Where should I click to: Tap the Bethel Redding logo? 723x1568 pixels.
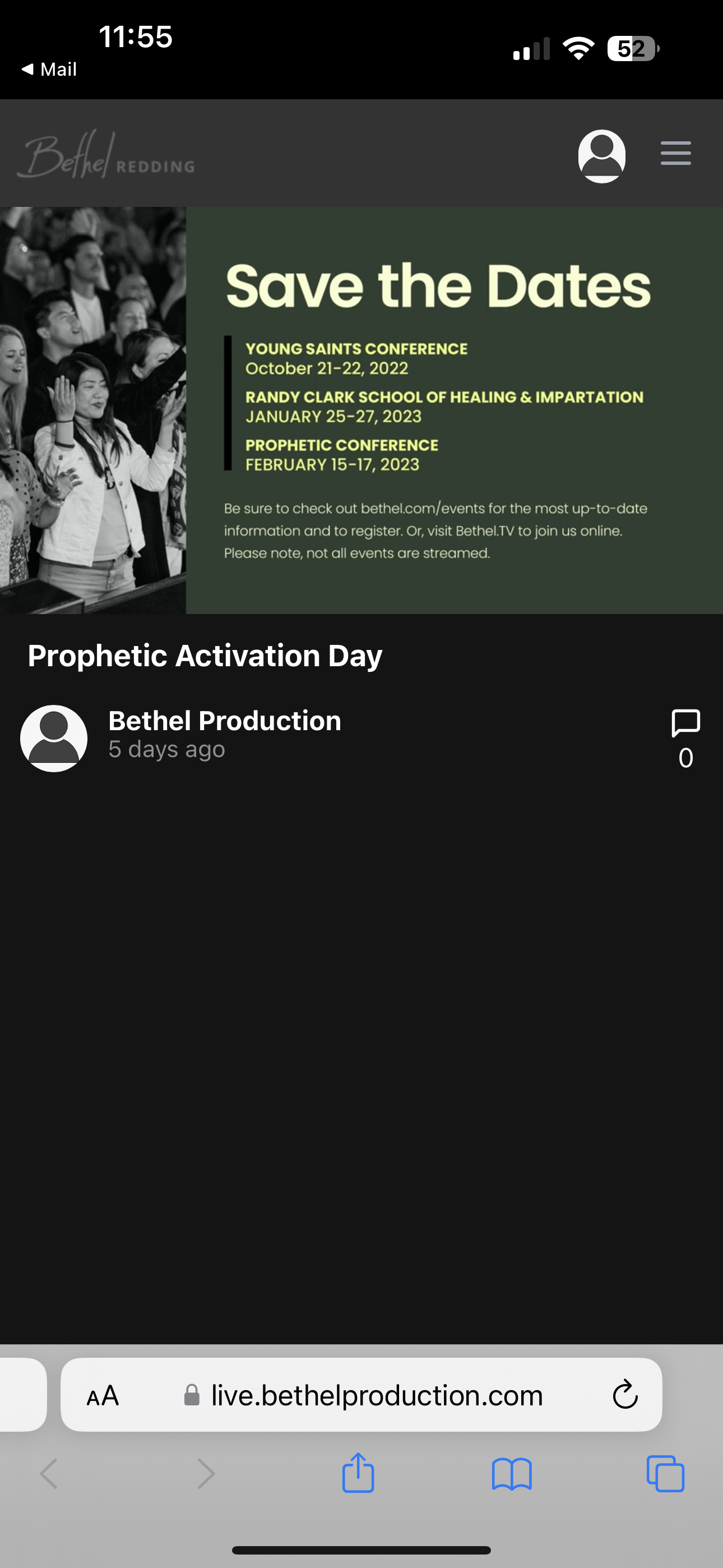click(x=106, y=156)
